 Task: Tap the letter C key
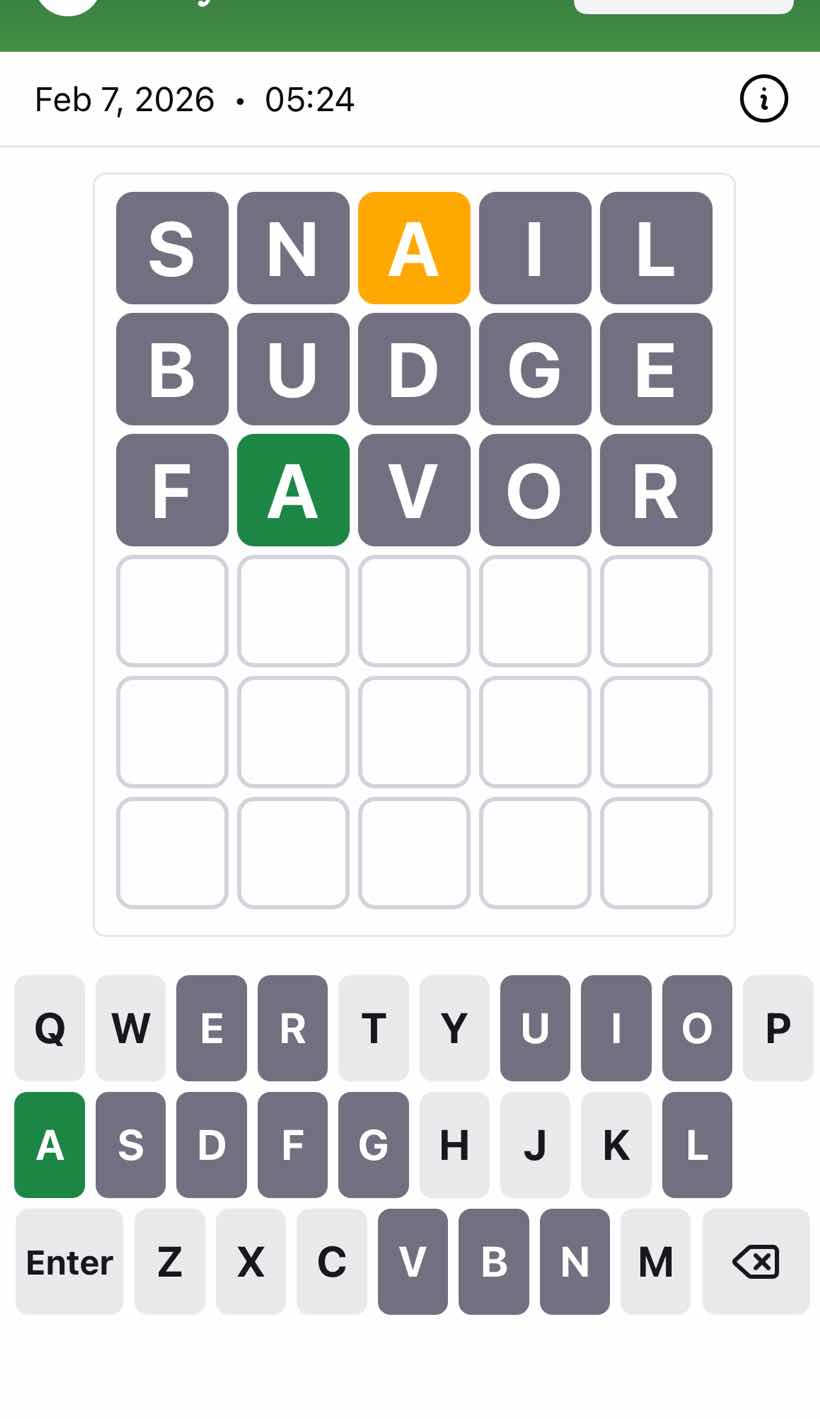[x=332, y=1262]
